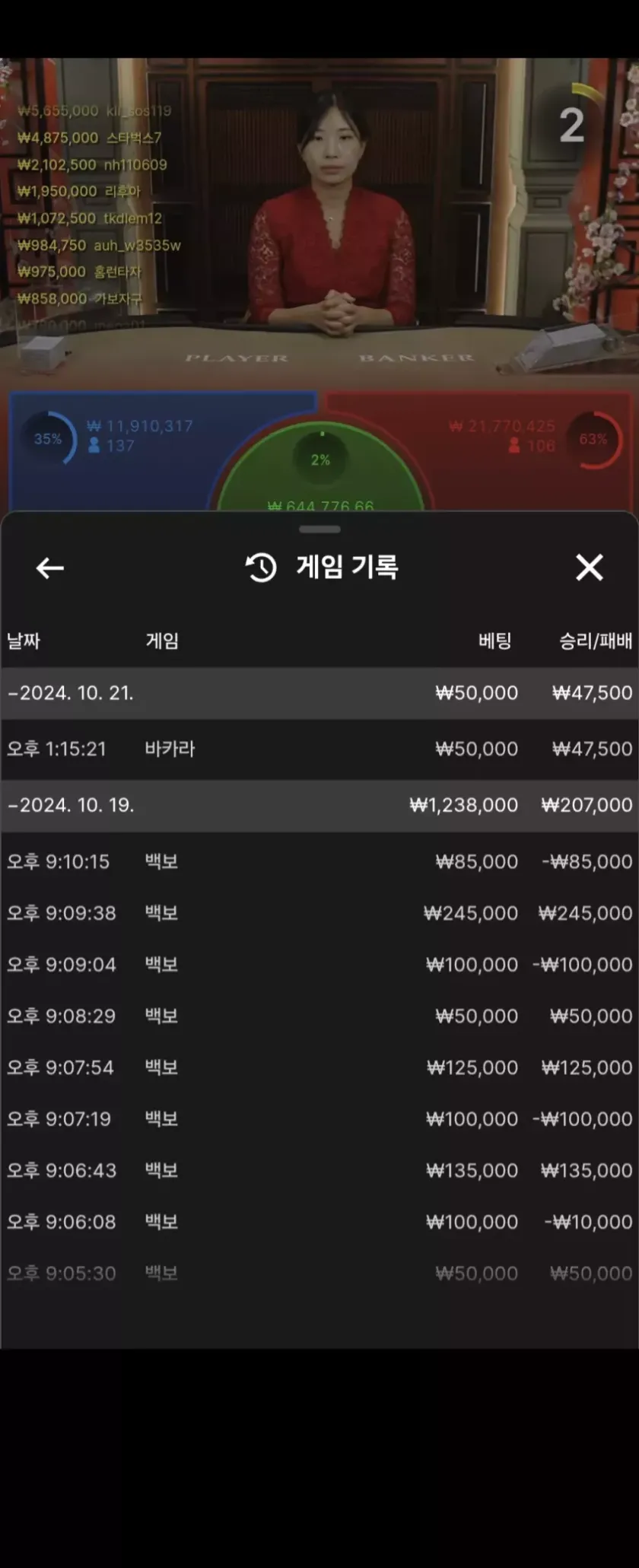The height and width of the screenshot is (1568, 639).
Task: Close the 게임 기록 panel
Action: click(x=589, y=568)
